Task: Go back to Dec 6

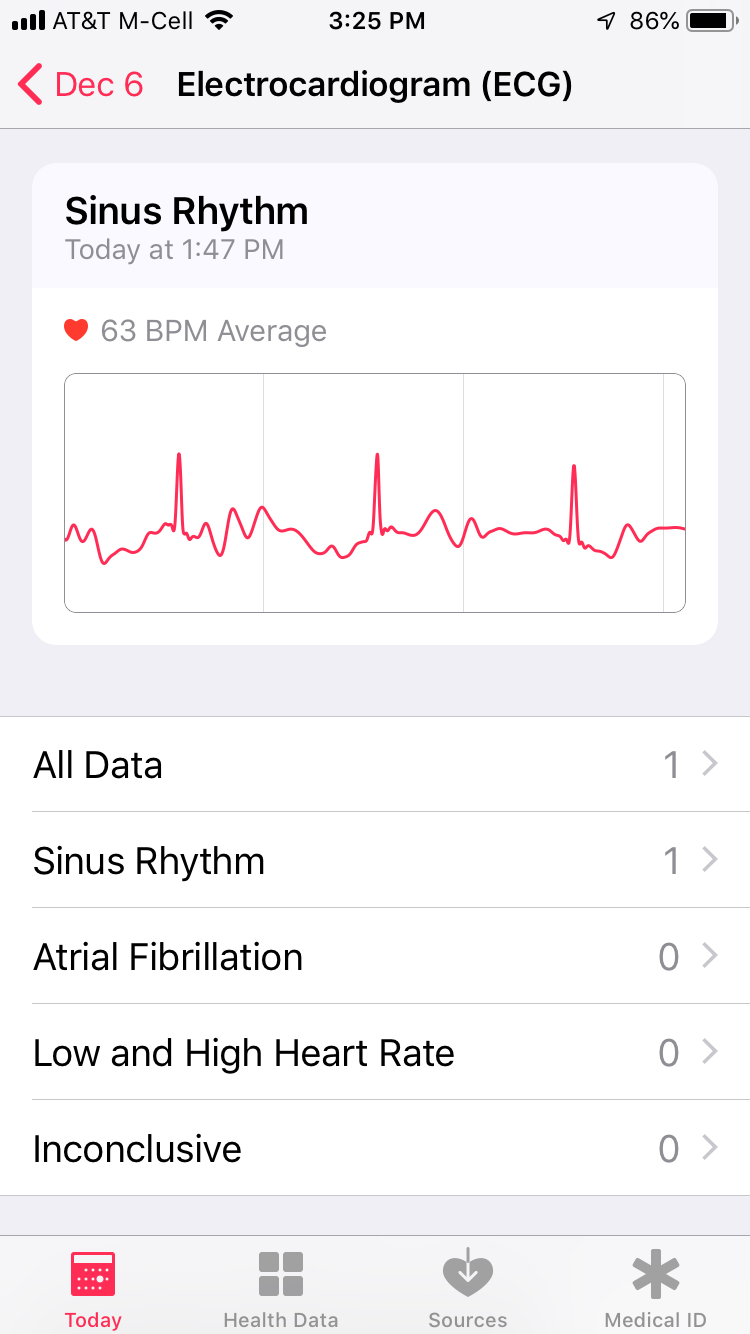Action: [x=82, y=85]
